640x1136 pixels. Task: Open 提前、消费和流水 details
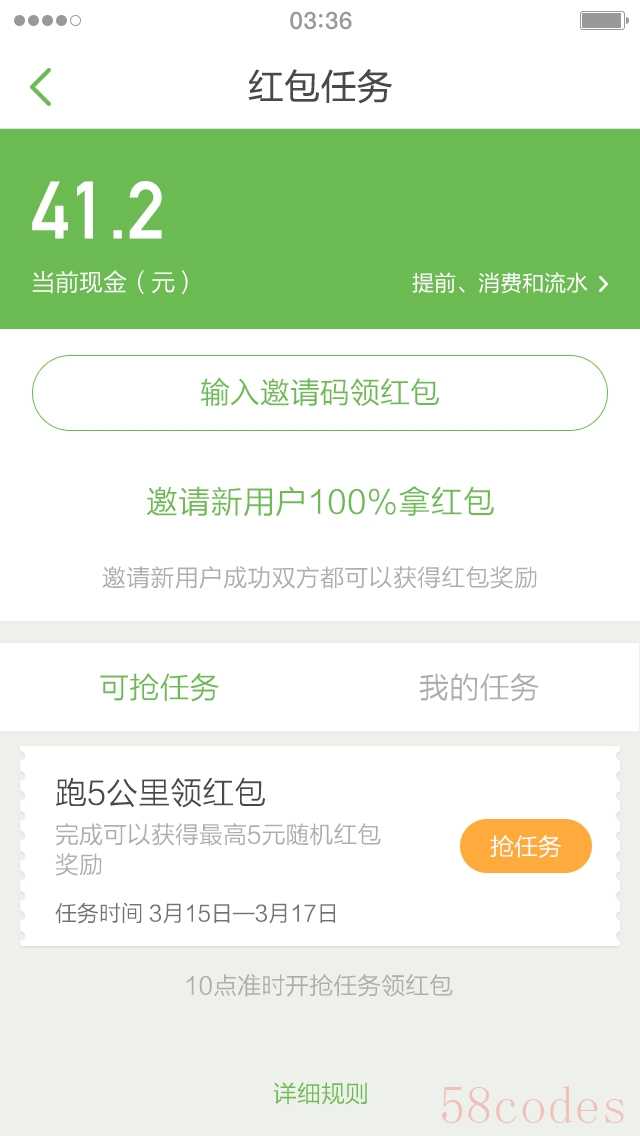tap(510, 283)
